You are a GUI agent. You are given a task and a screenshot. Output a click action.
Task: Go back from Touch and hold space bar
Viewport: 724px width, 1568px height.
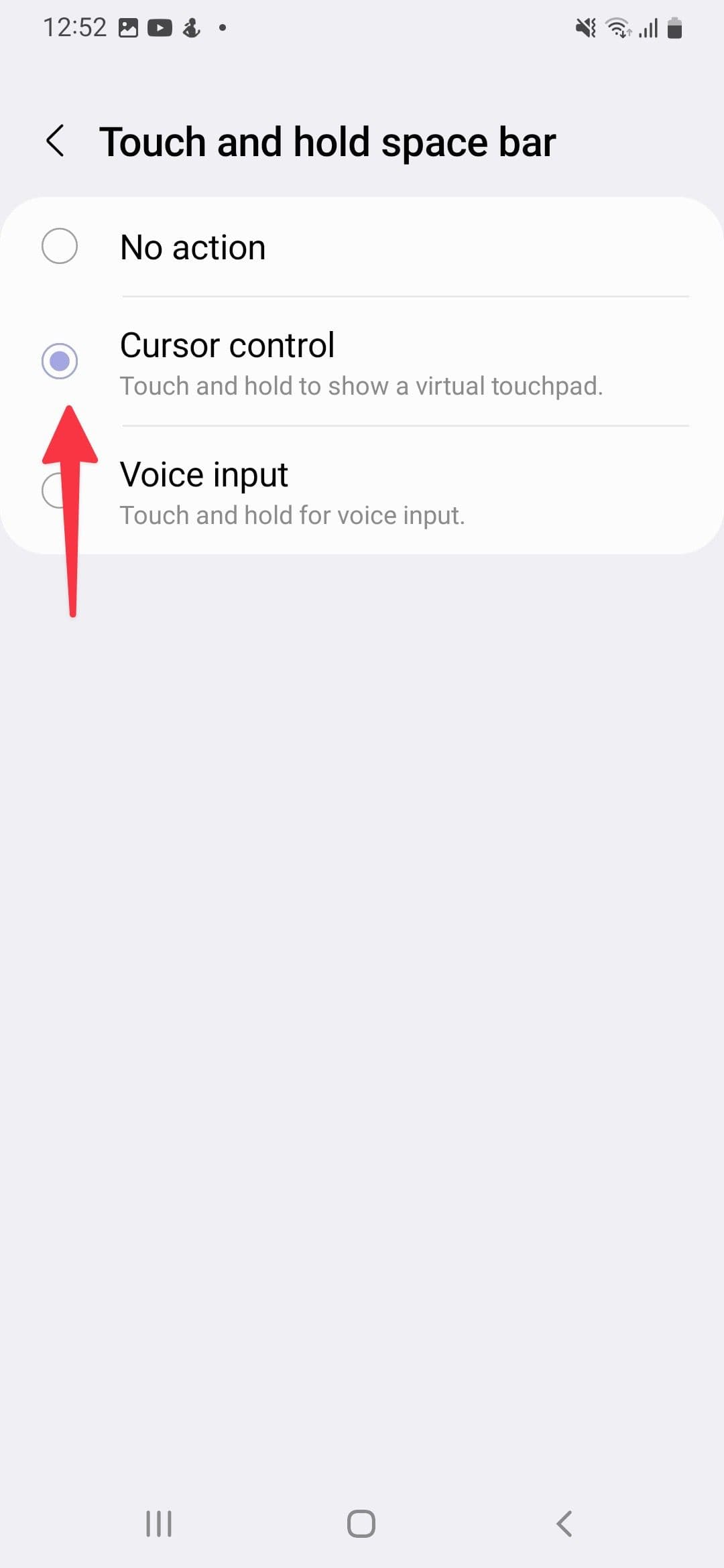(56, 141)
